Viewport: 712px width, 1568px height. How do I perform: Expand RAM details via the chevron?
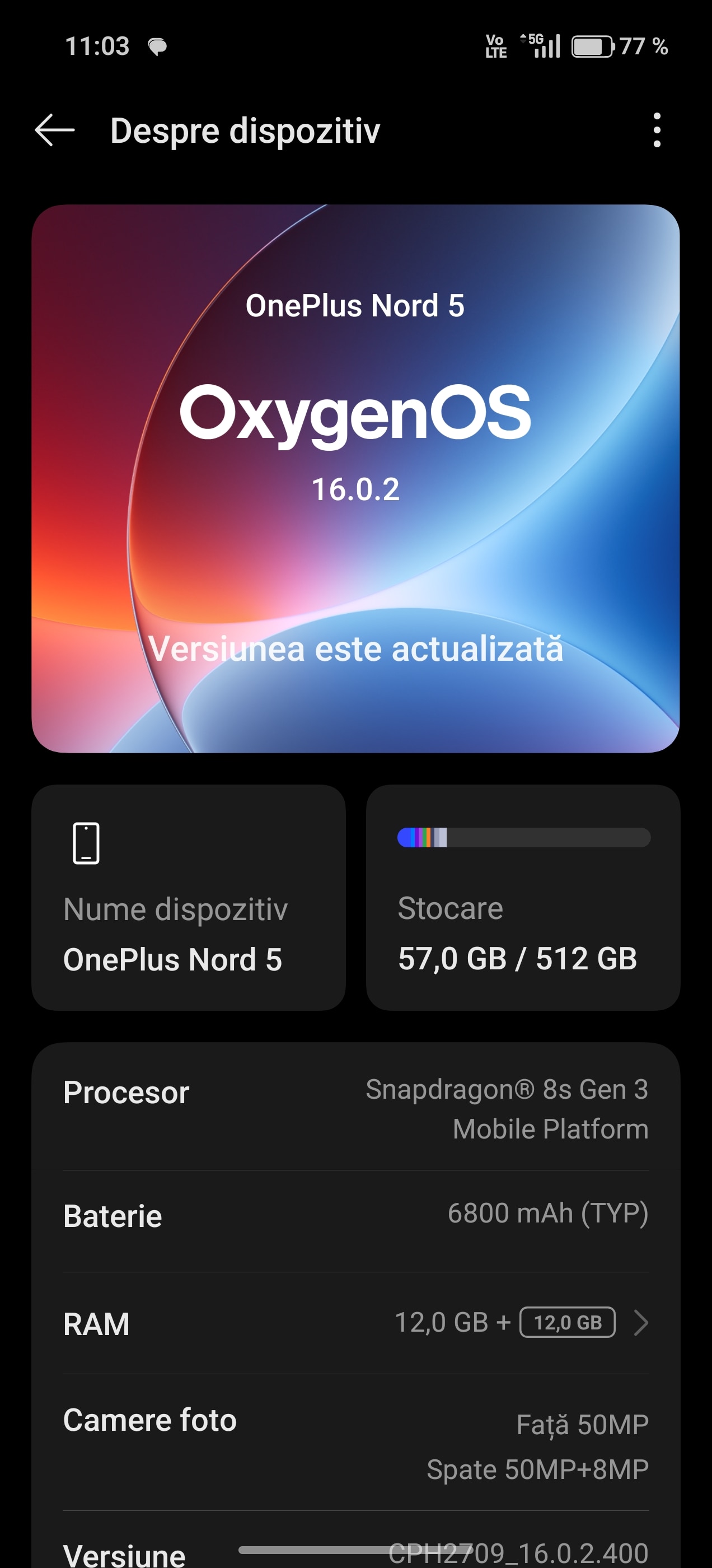point(642,1323)
